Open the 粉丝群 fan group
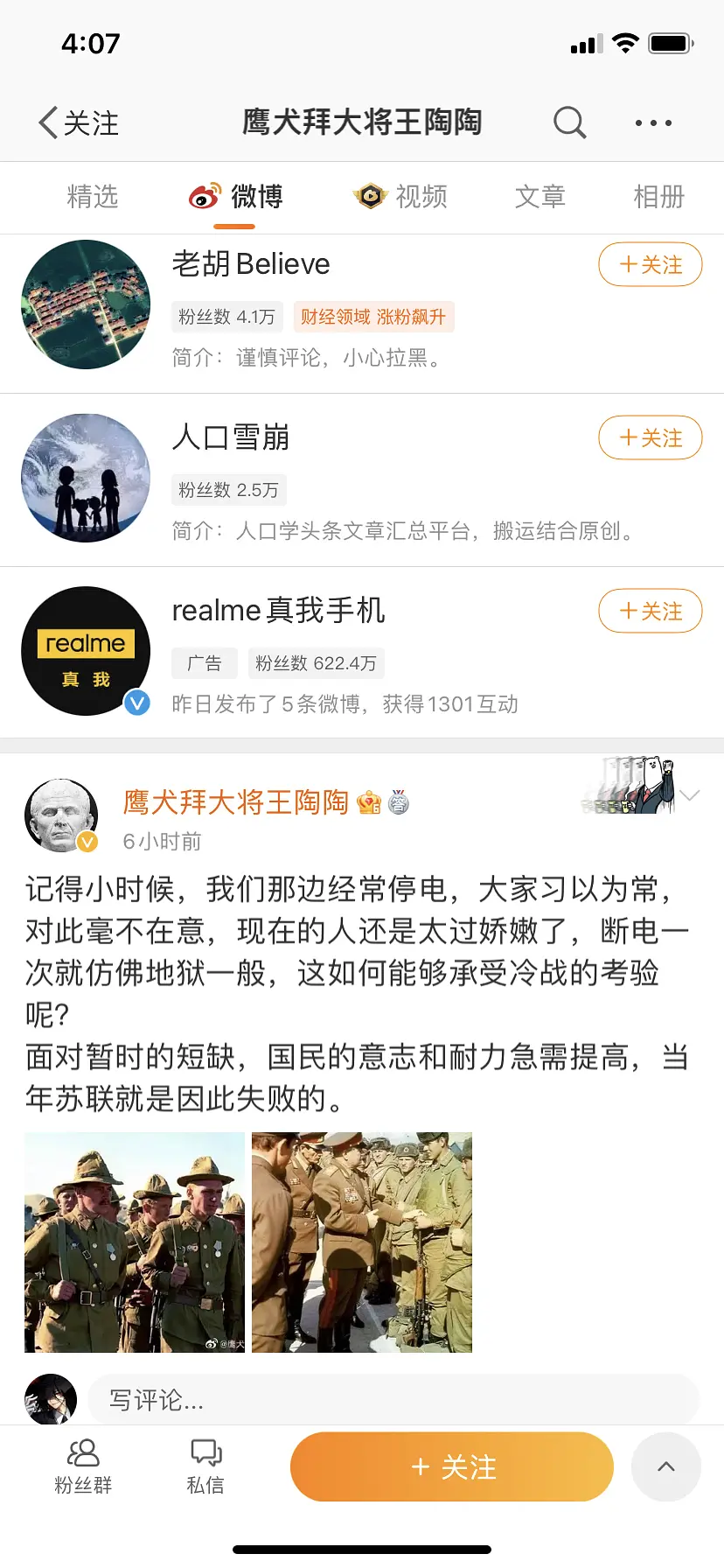 click(x=83, y=1466)
